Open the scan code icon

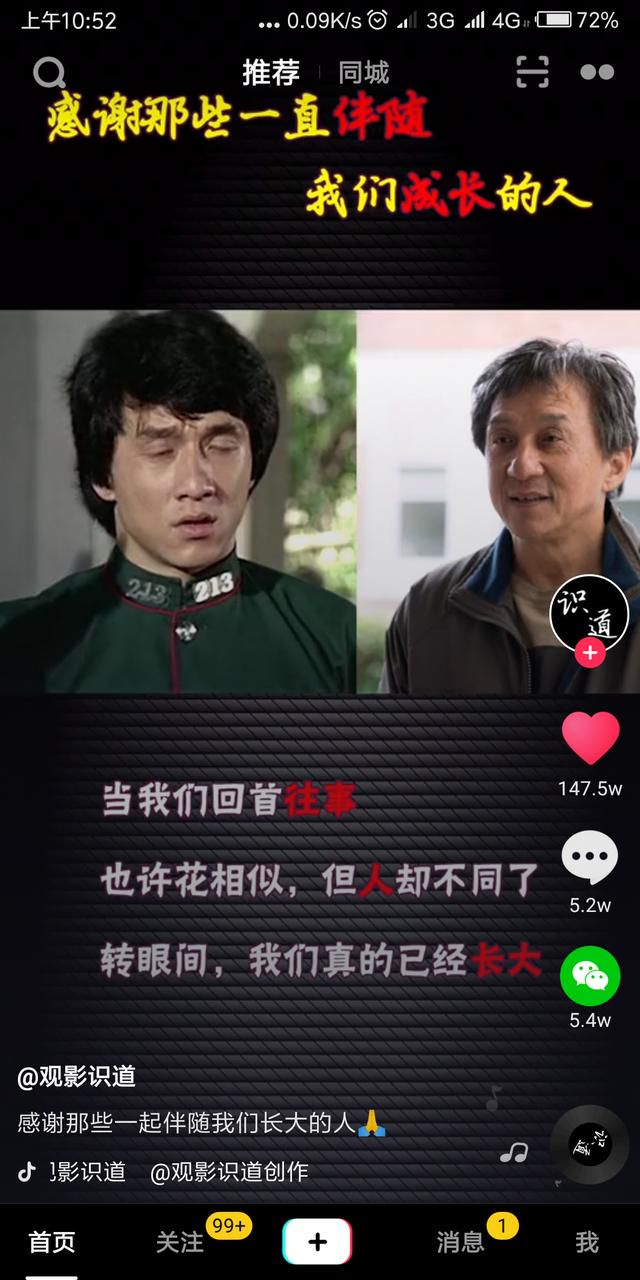tap(532, 72)
